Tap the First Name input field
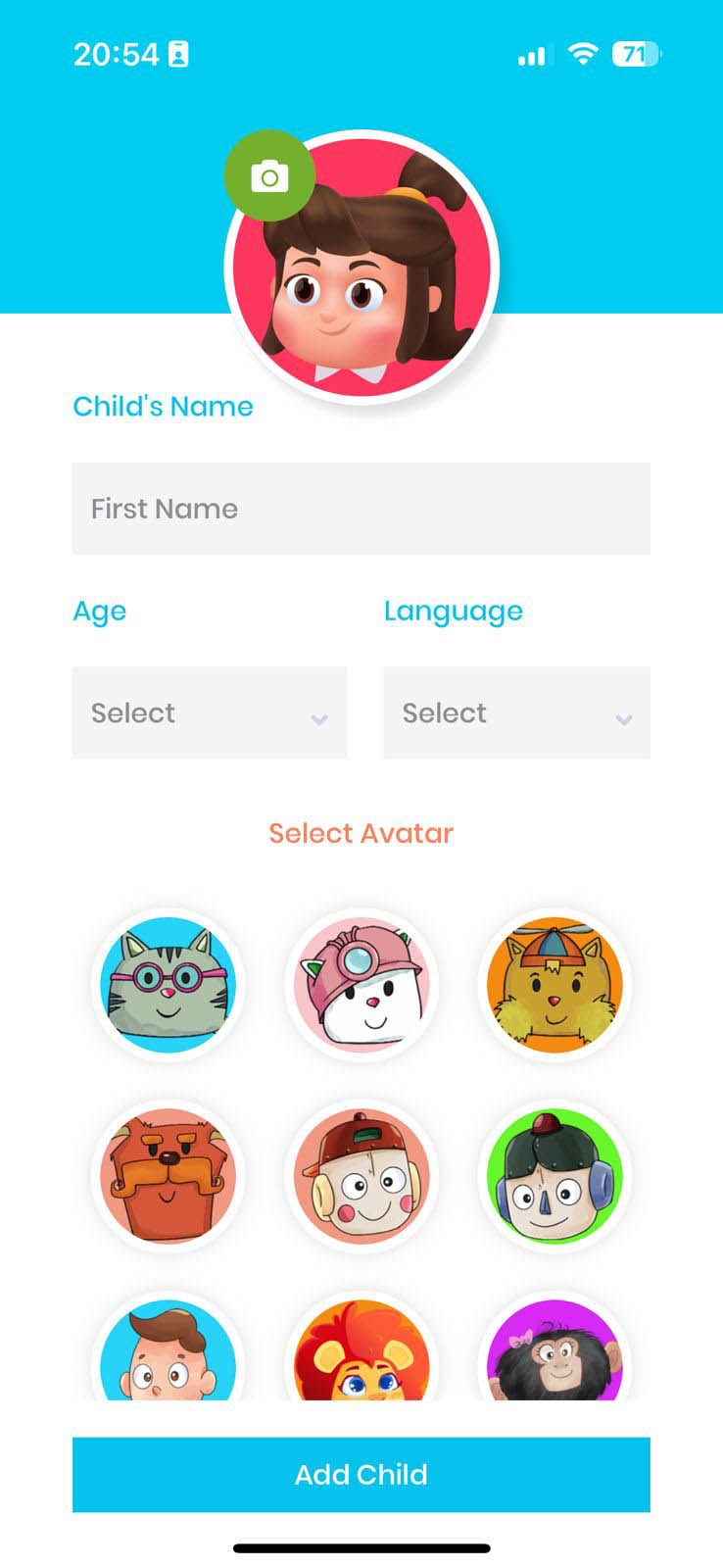The width and height of the screenshot is (723, 1568). pyautogui.click(x=361, y=509)
